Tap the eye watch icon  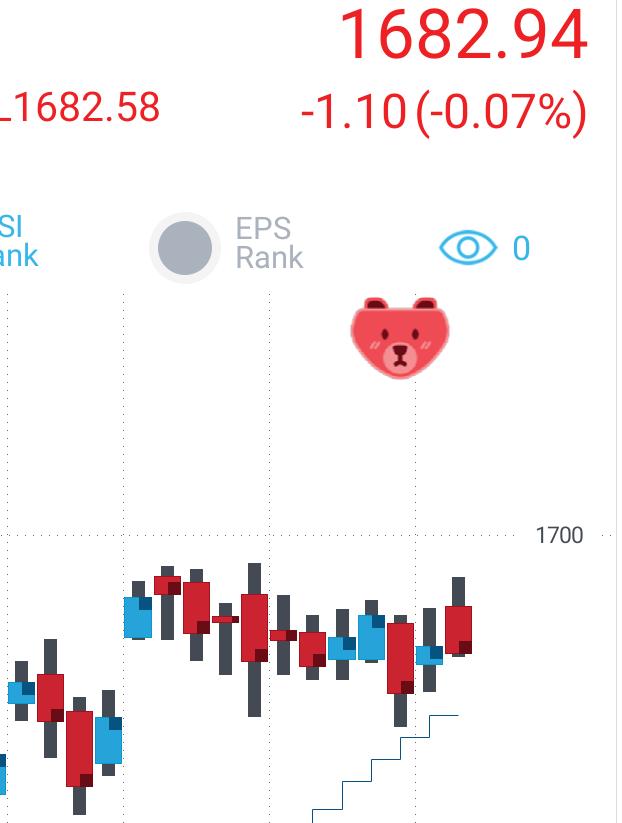[468, 247]
